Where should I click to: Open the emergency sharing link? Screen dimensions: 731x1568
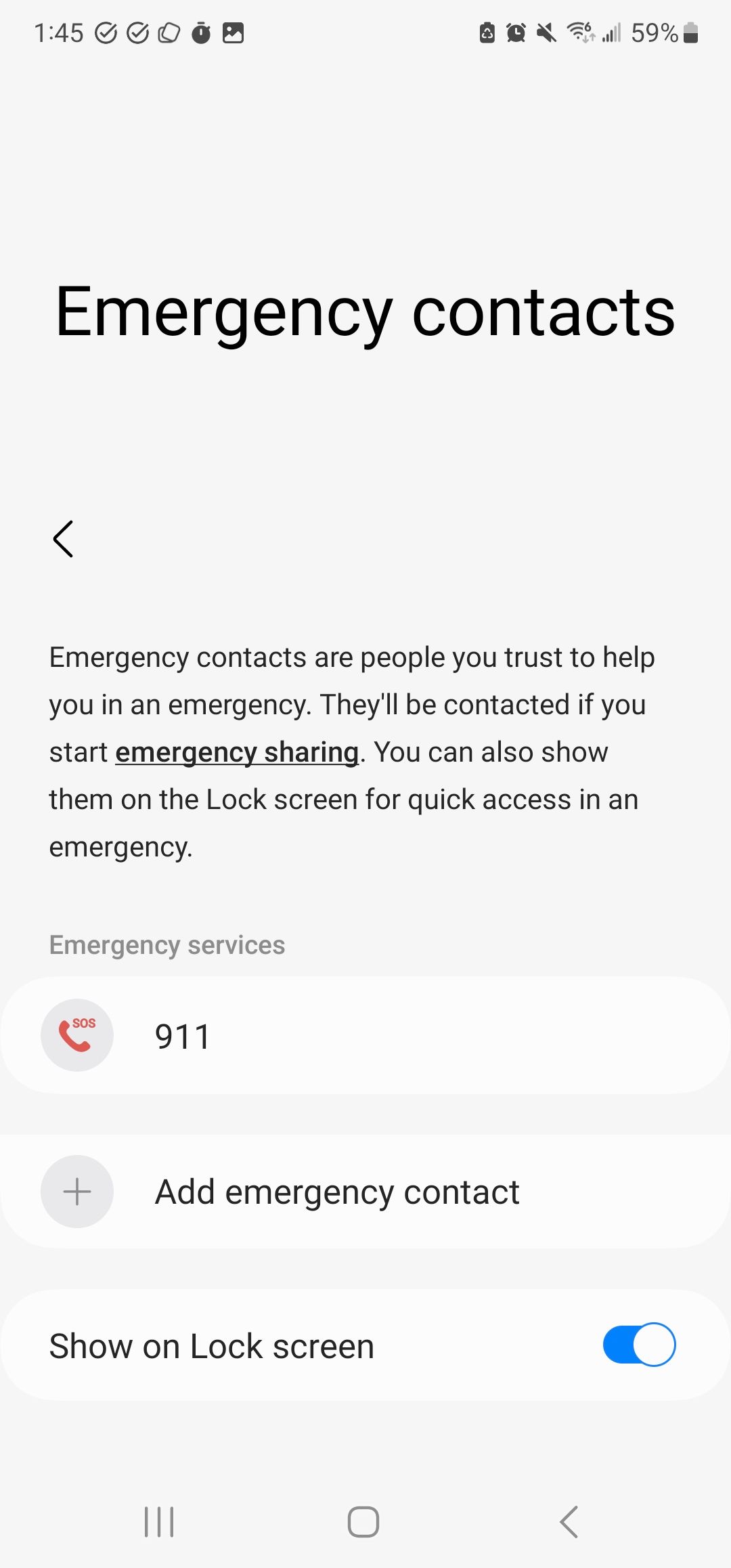(237, 752)
